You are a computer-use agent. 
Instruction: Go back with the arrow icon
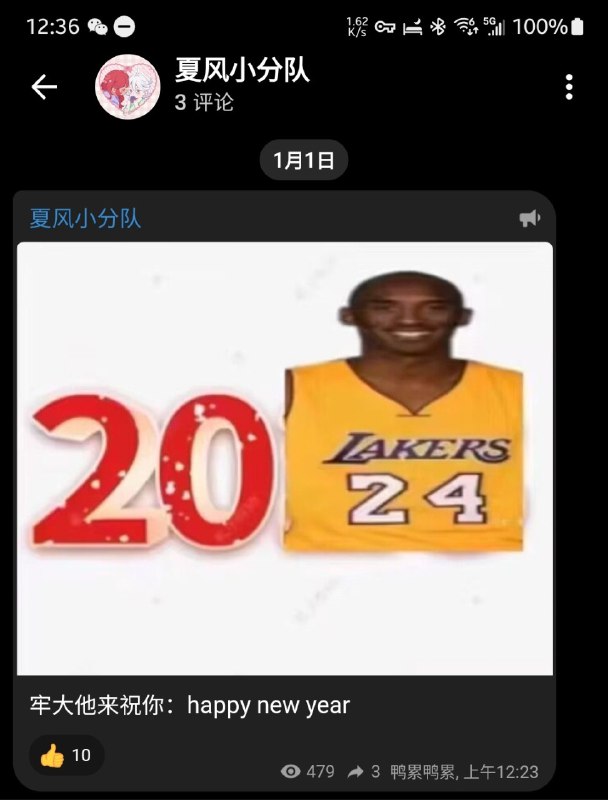(x=44, y=87)
